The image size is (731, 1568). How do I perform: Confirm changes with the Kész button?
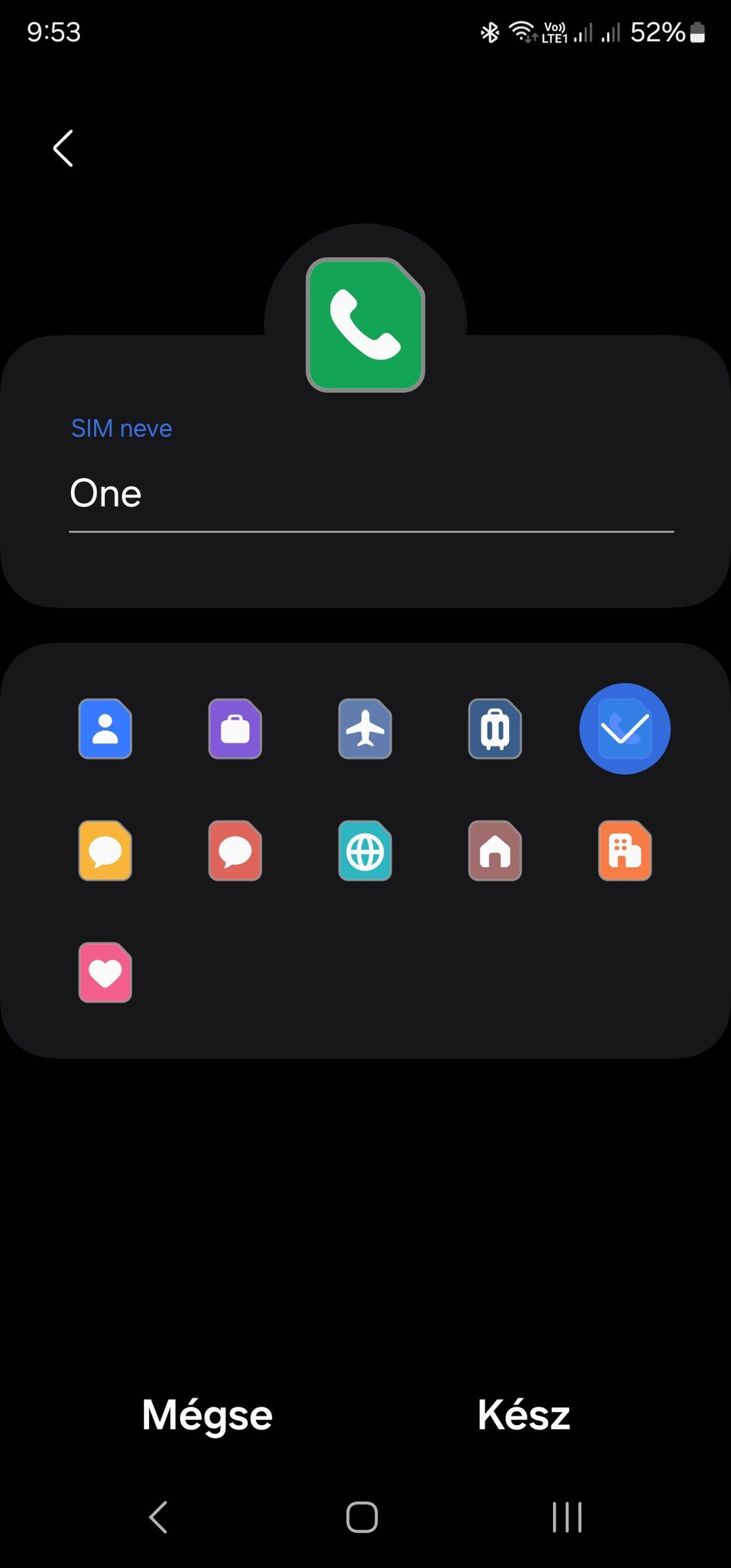coord(524,1416)
